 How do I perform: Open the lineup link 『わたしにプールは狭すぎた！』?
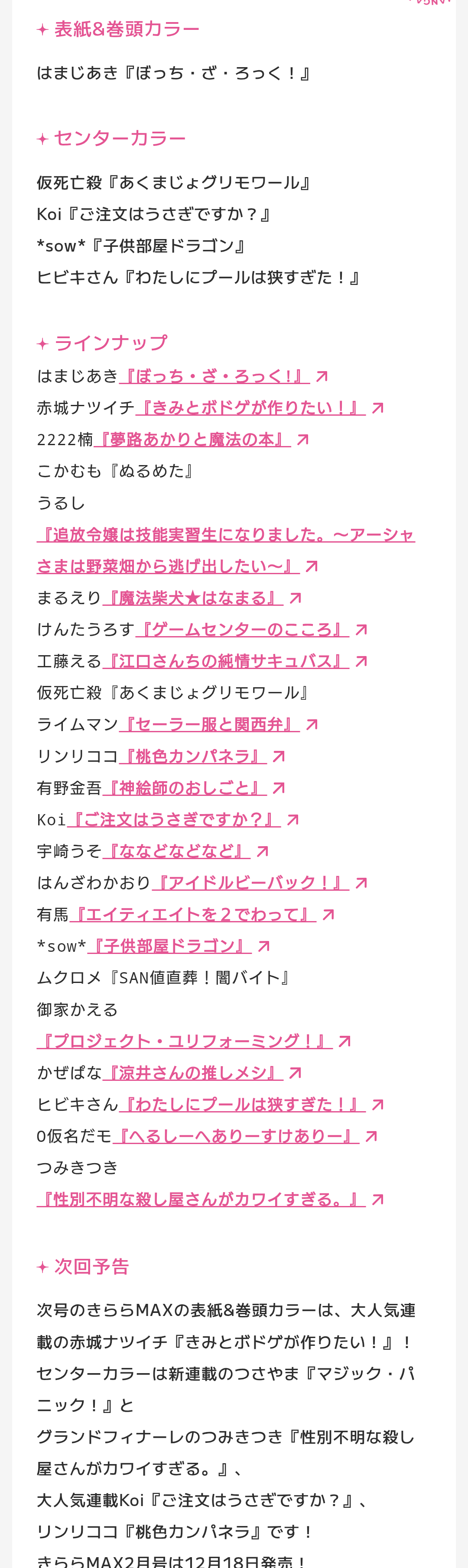[243, 1104]
